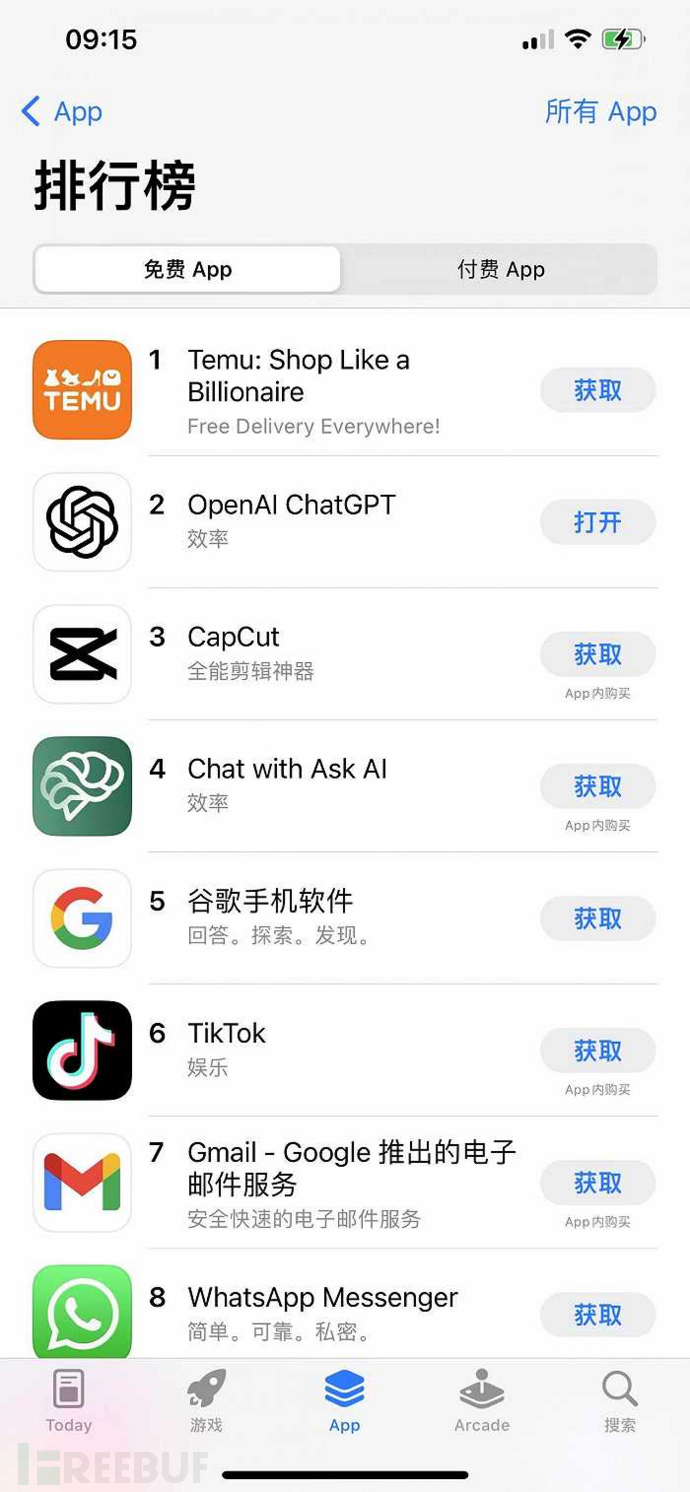
Task: Open the Arcade tab
Action: tap(482, 1401)
